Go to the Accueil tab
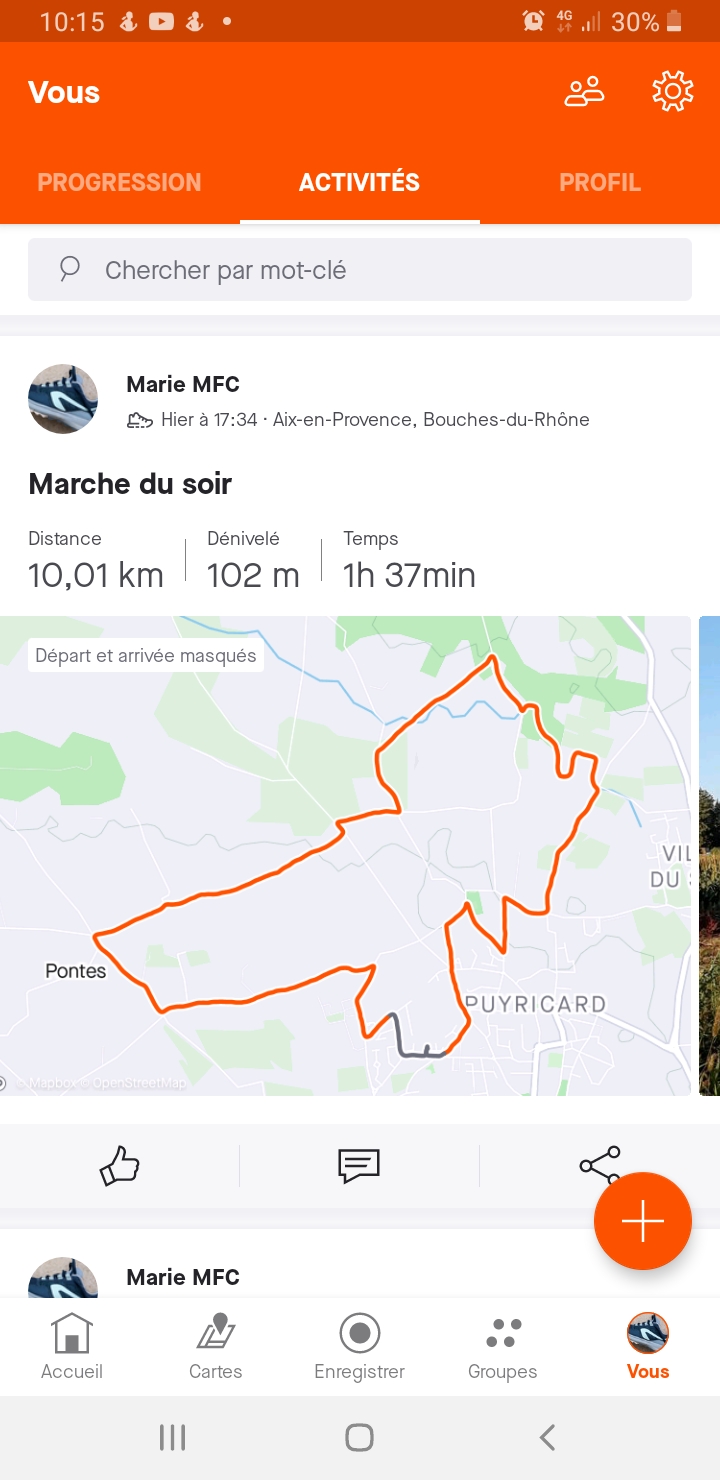720x1480 pixels. tap(72, 1347)
